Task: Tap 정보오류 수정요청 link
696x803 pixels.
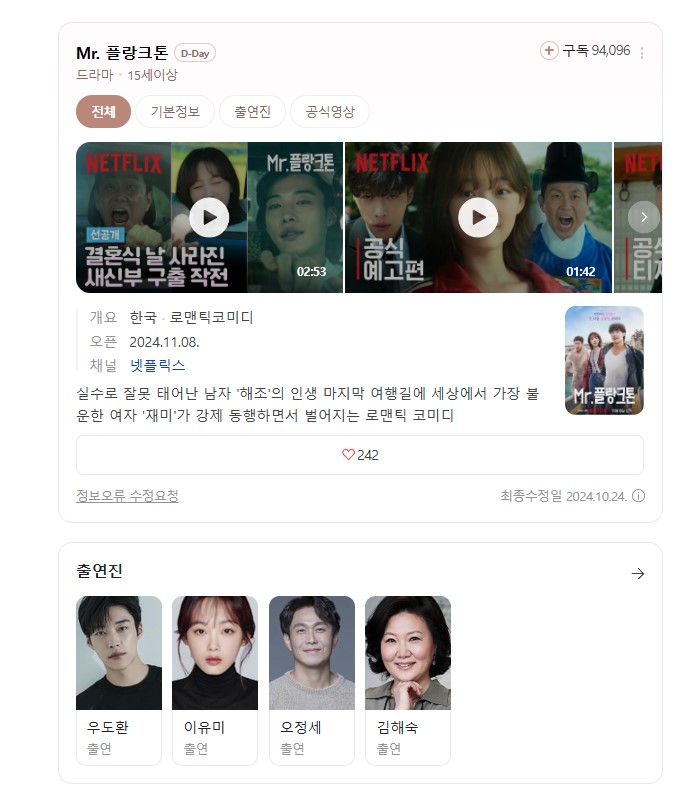Action: (127, 496)
